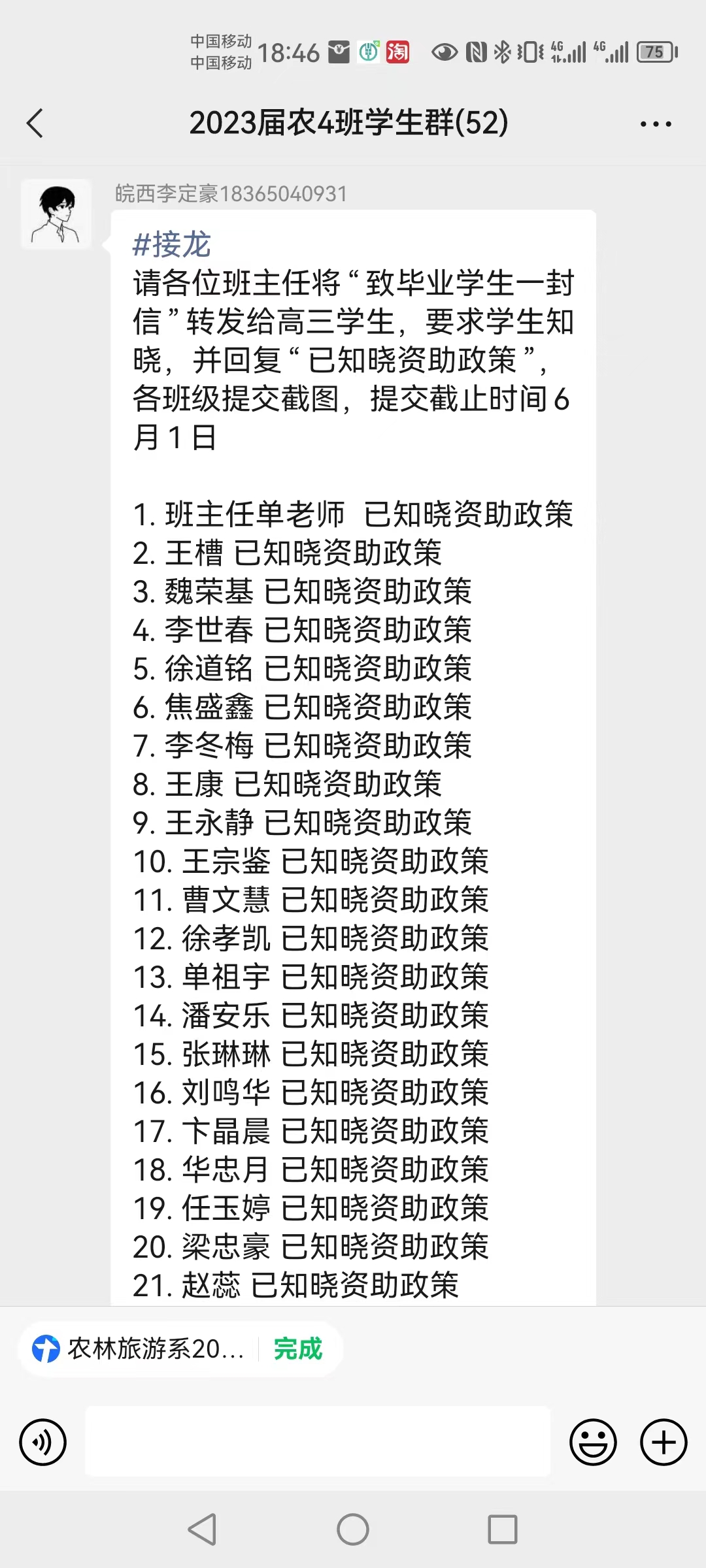Go back from the group chat
The width and height of the screenshot is (706, 1568).
(35, 123)
